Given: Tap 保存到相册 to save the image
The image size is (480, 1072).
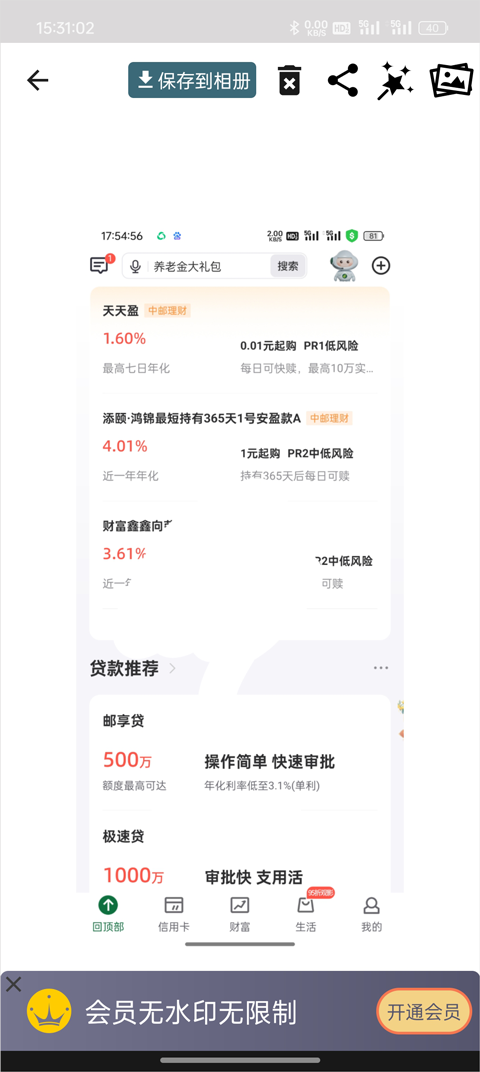Looking at the screenshot, I should pyautogui.click(x=192, y=81).
